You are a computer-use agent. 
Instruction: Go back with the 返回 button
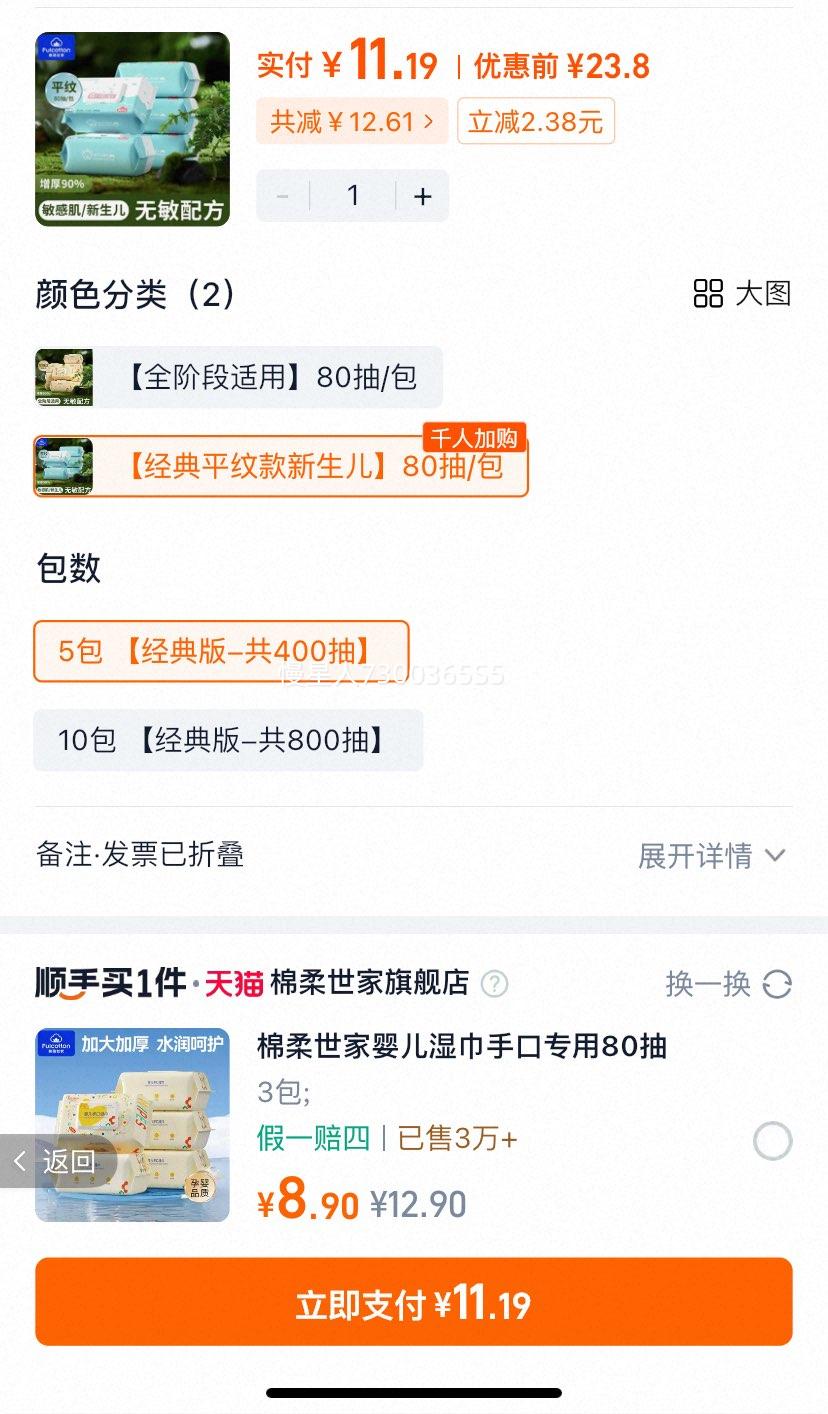(x=58, y=1161)
